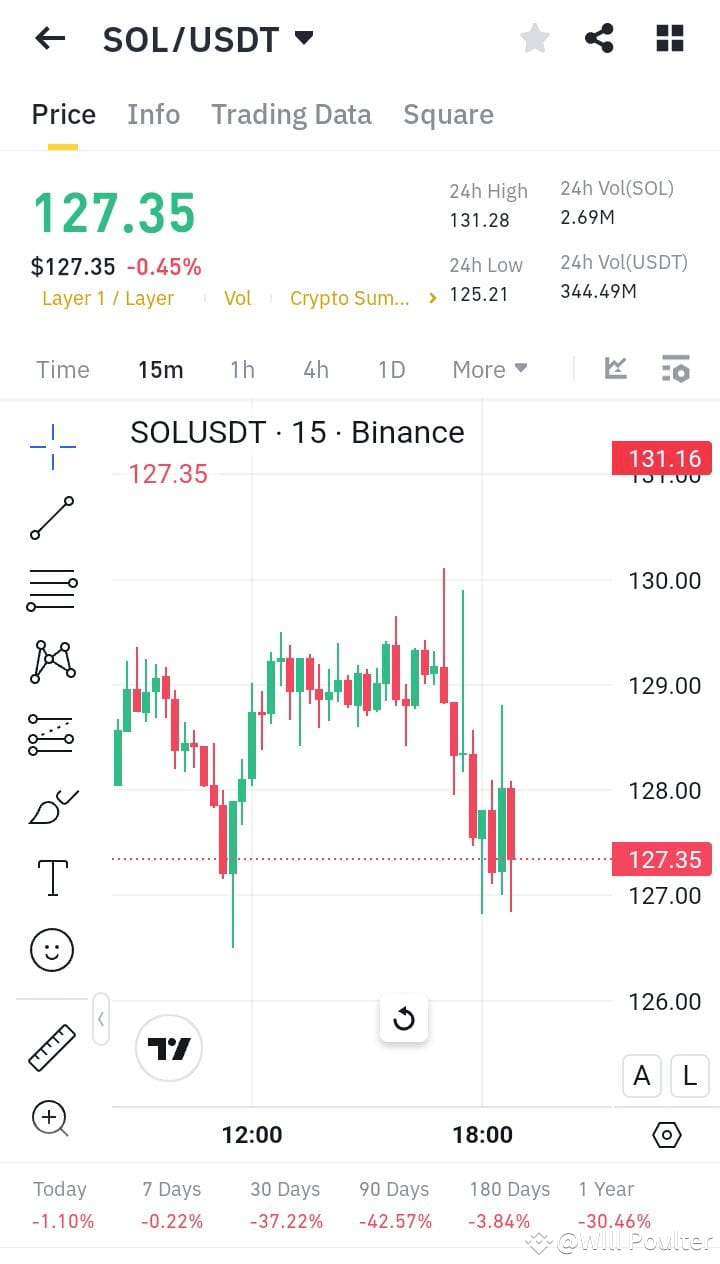Open the horizontal lines drawing tool

click(x=51, y=590)
